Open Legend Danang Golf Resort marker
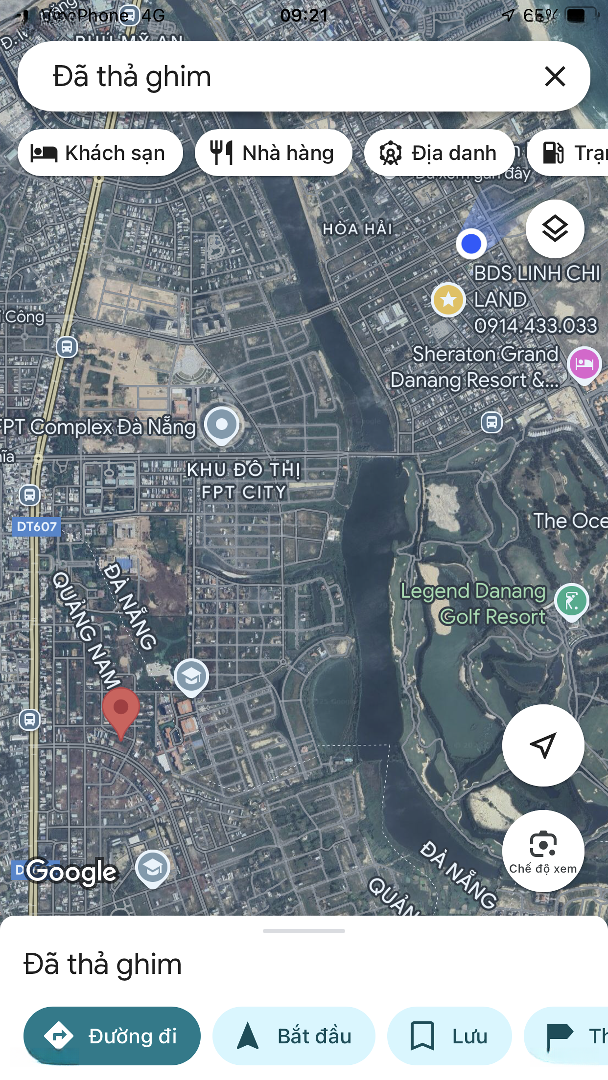608x1080 pixels. [572, 601]
